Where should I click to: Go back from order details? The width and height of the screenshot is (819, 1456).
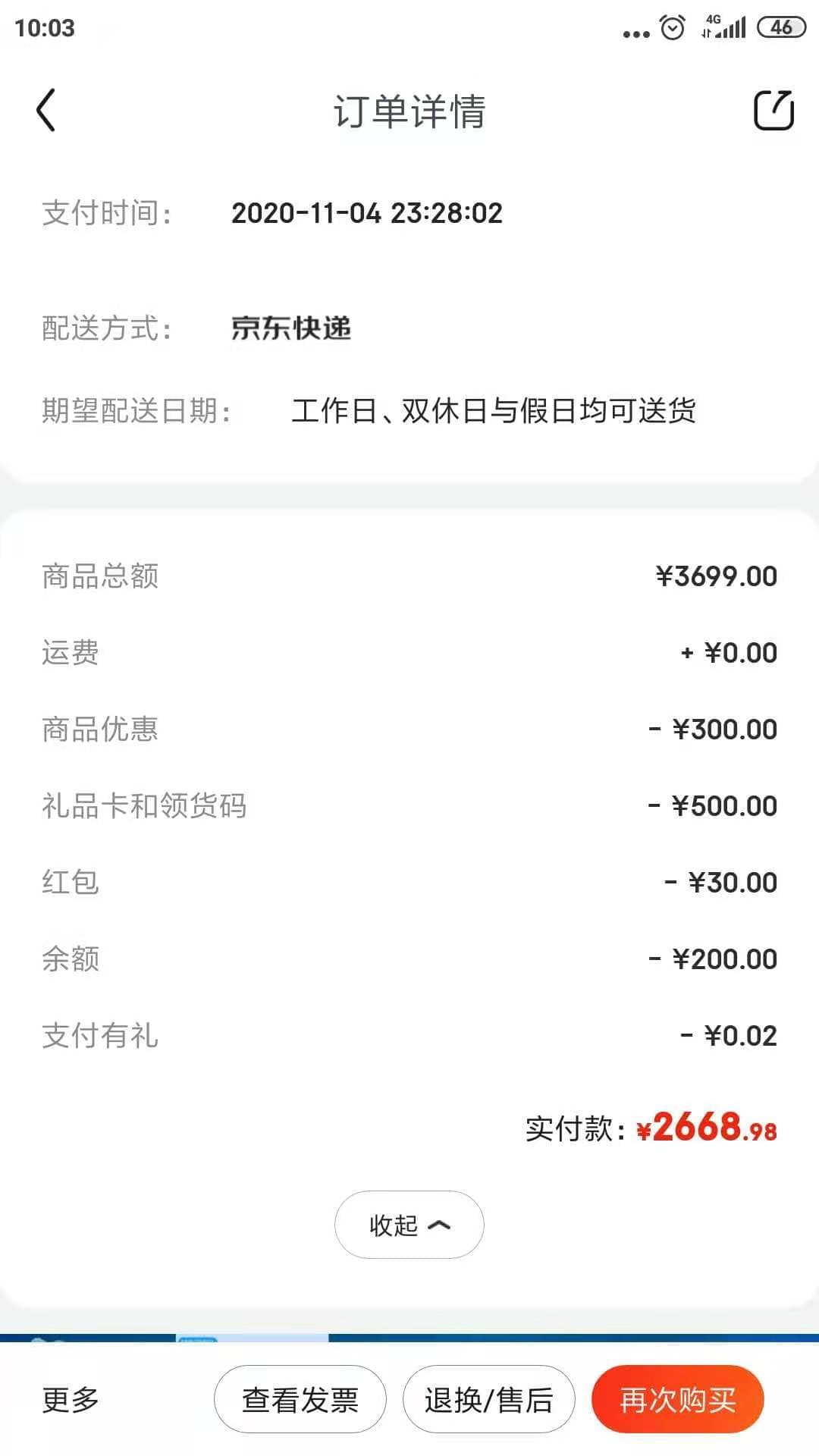tap(46, 111)
